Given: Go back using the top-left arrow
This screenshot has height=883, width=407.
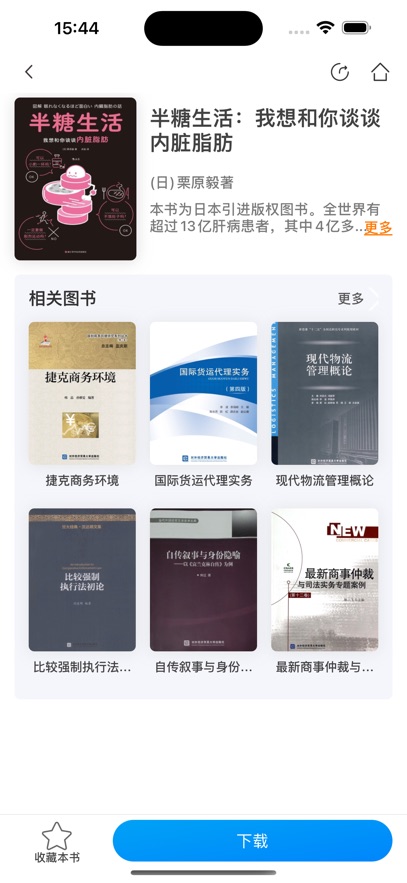Looking at the screenshot, I should point(29,72).
